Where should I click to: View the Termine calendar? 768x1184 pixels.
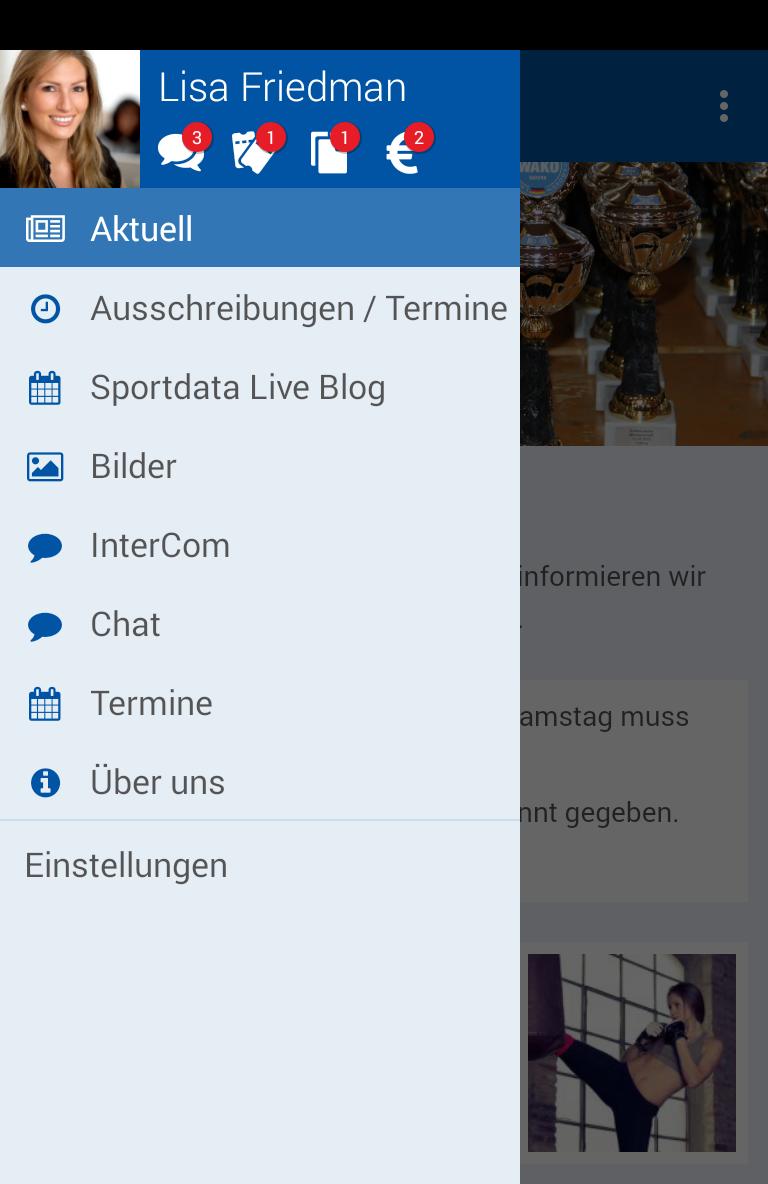[259, 704]
